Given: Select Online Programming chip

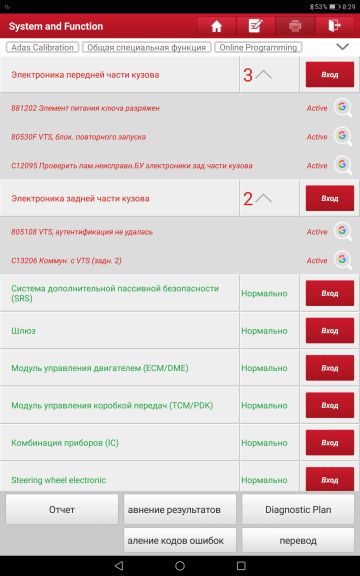Looking at the screenshot, I should pyautogui.click(x=258, y=47).
